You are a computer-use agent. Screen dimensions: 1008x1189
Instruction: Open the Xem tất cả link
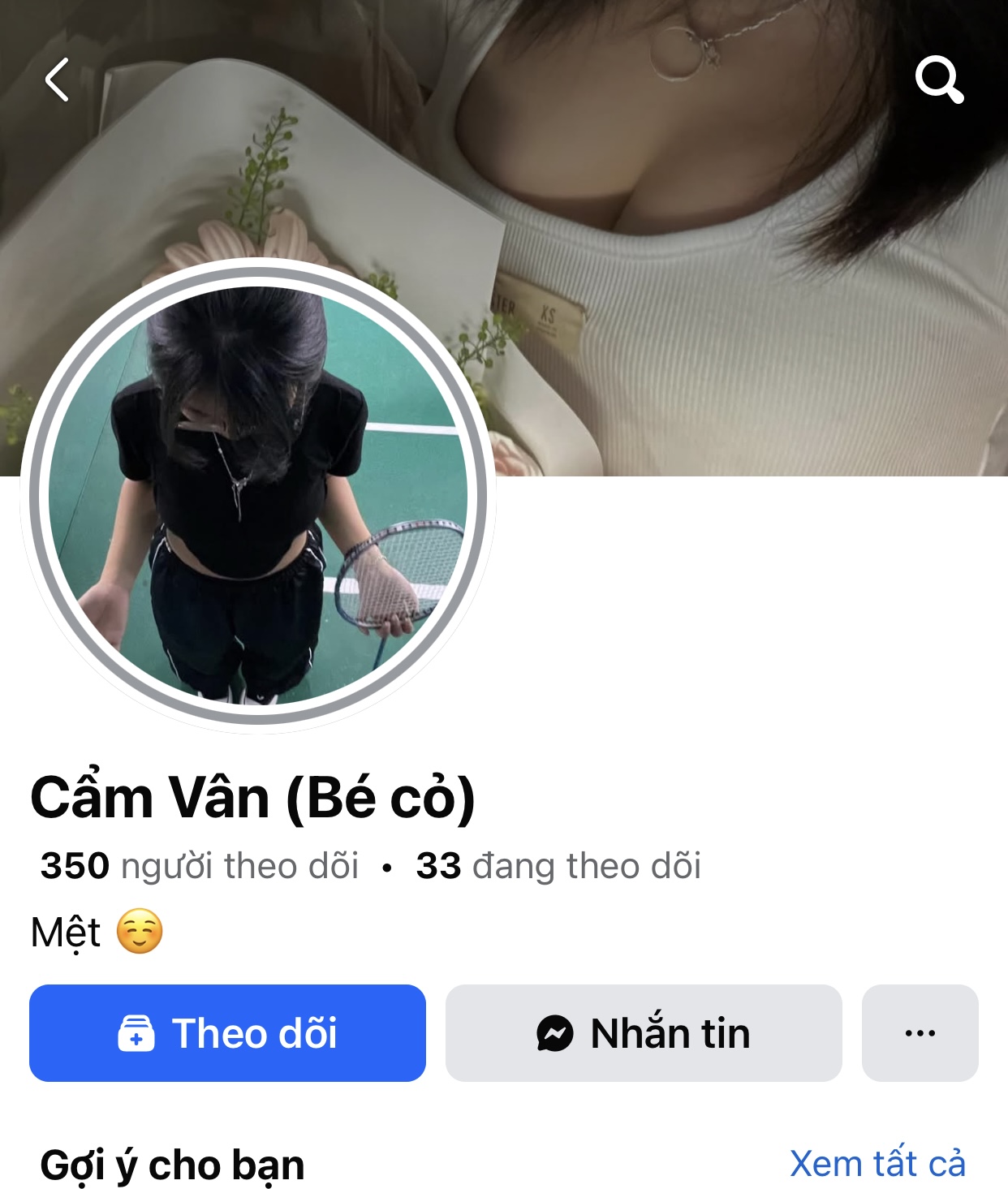coord(877,1164)
